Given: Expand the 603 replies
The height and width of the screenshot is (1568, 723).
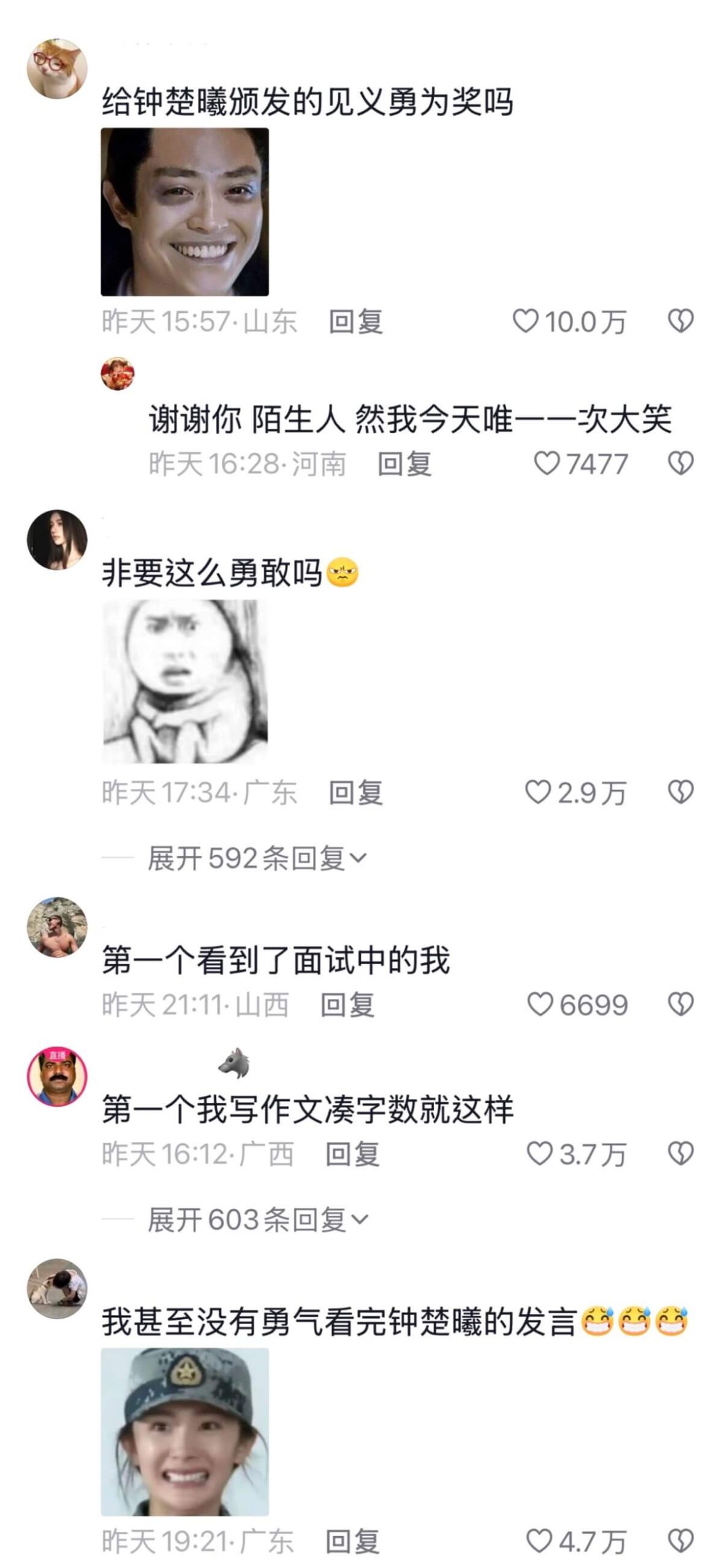Looking at the screenshot, I should (257, 1219).
